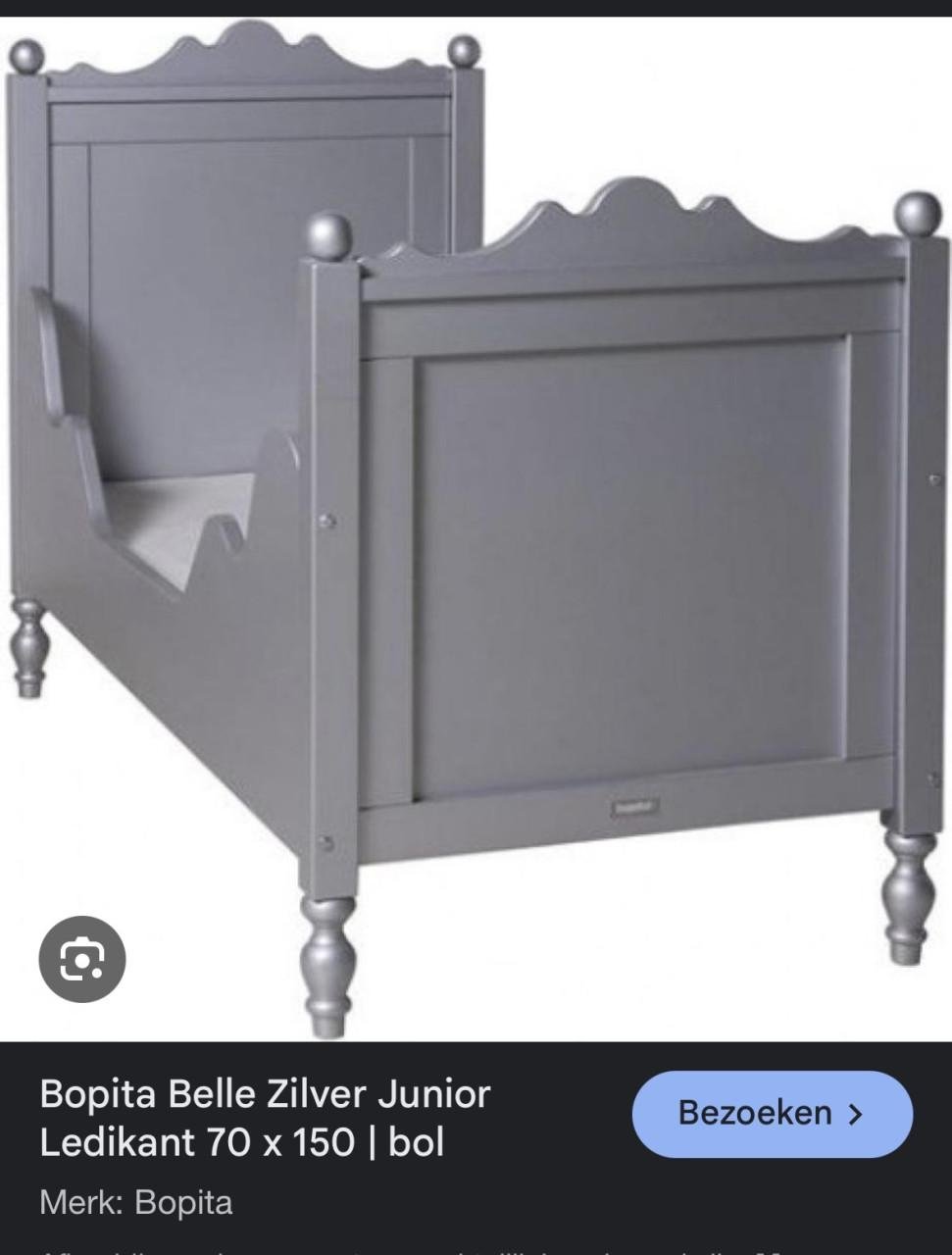This screenshot has height=1255, width=952.
Task: Open the Bopita Belle Zilver Junior Ledikant title
Action: (265, 1118)
